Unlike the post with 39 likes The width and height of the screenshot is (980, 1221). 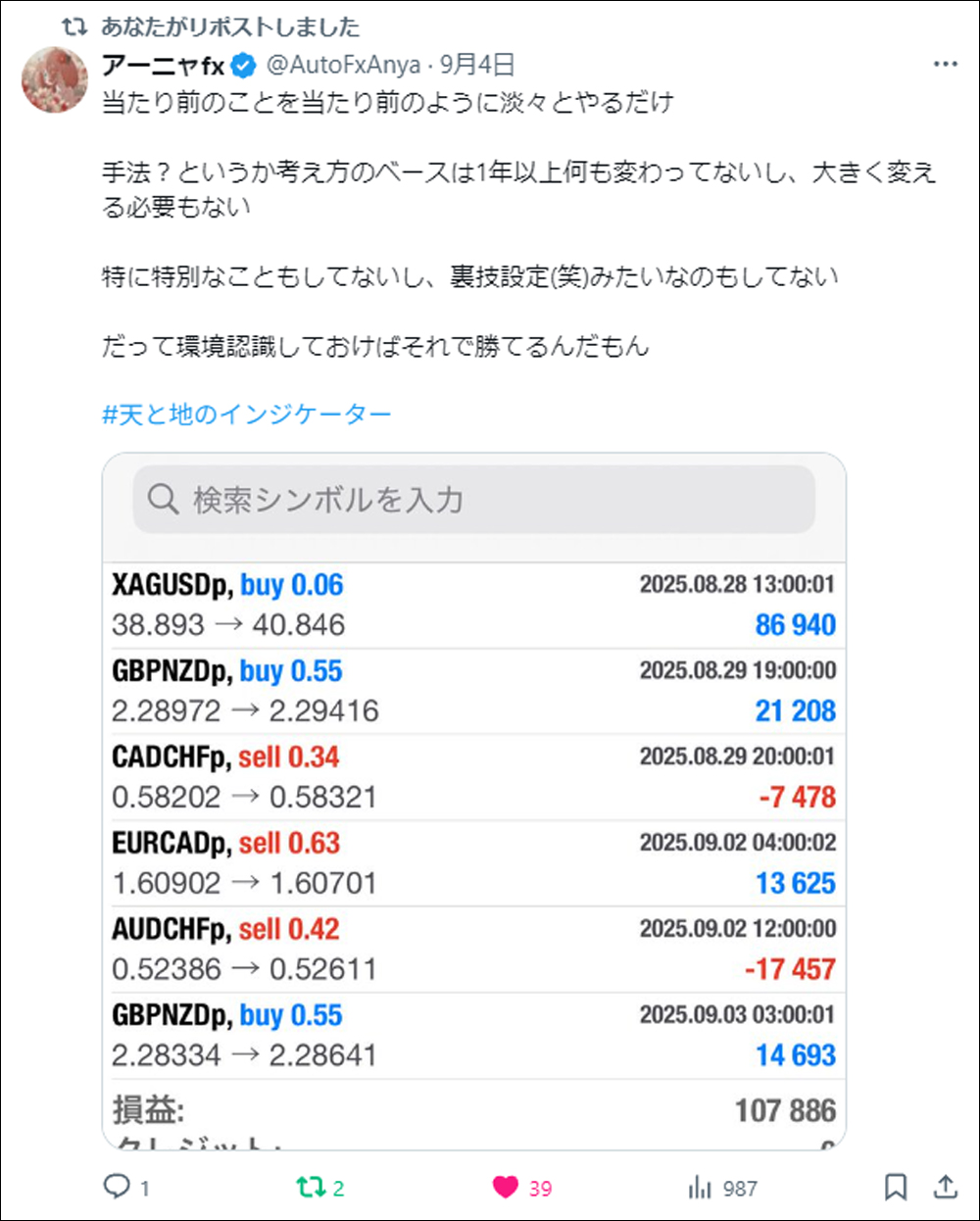[x=506, y=1188]
